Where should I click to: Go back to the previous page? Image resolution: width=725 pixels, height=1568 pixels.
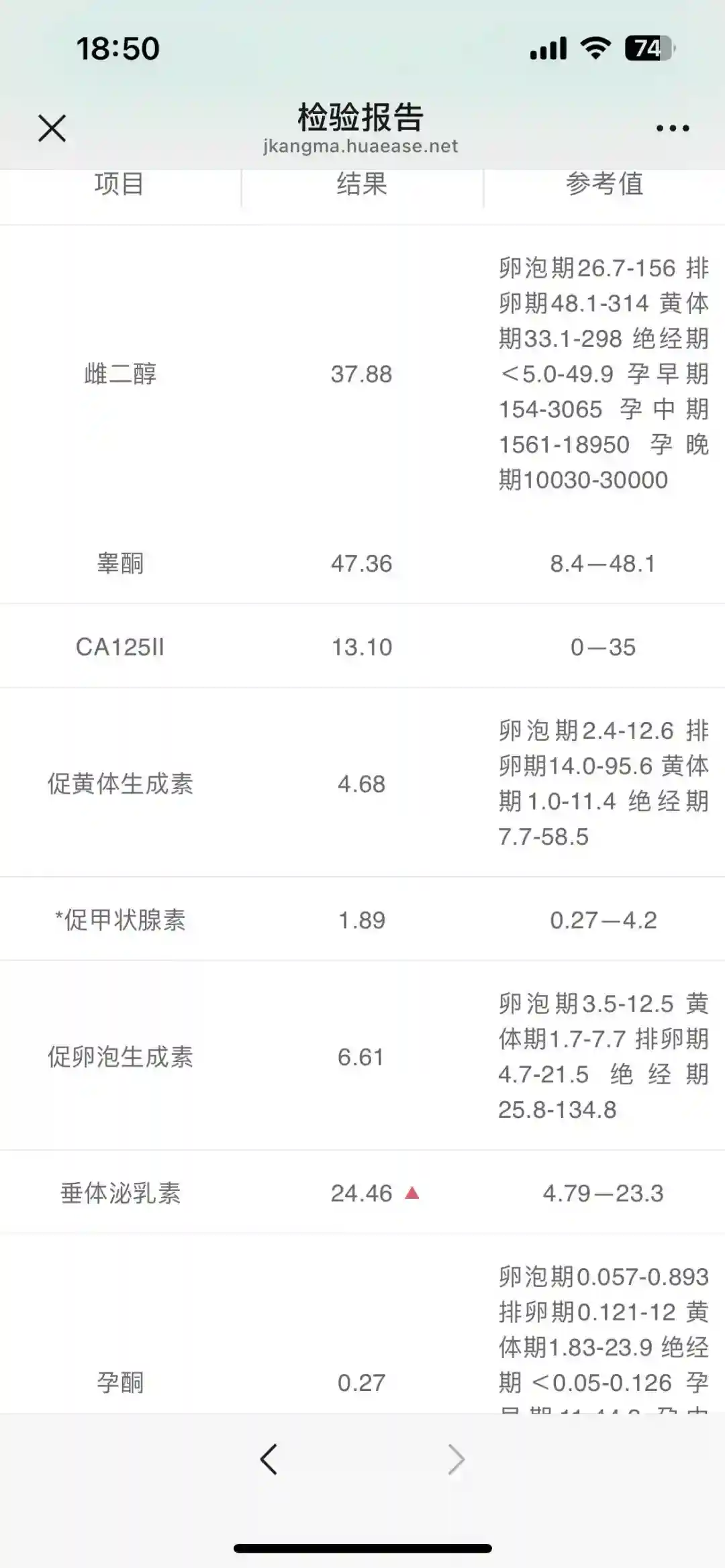[269, 1459]
